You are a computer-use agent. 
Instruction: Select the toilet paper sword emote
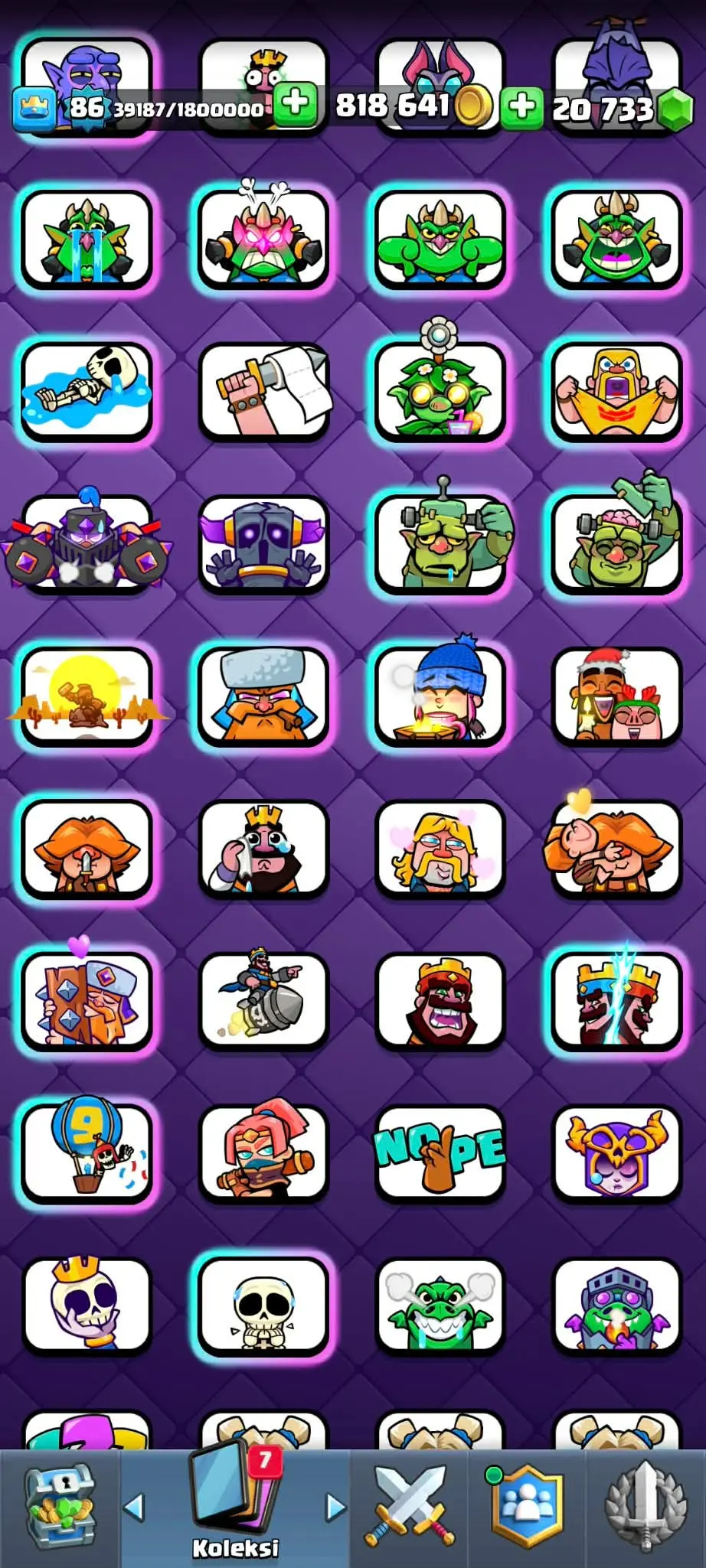[x=263, y=391]
